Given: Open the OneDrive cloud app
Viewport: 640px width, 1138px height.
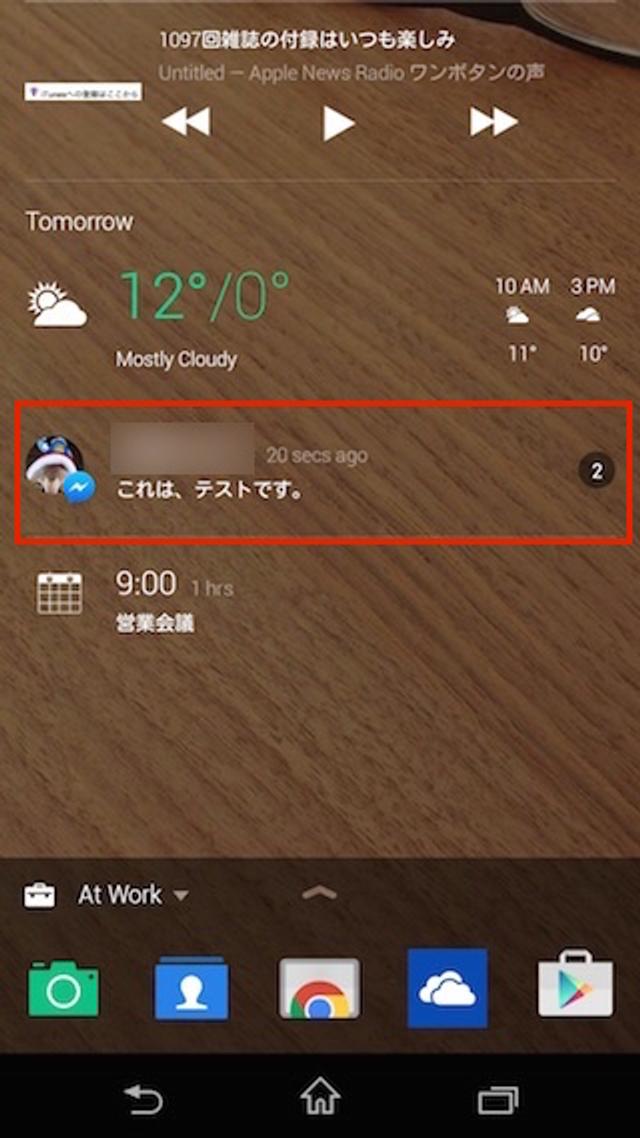Looking at the screenshot, I should coord(447,988).
